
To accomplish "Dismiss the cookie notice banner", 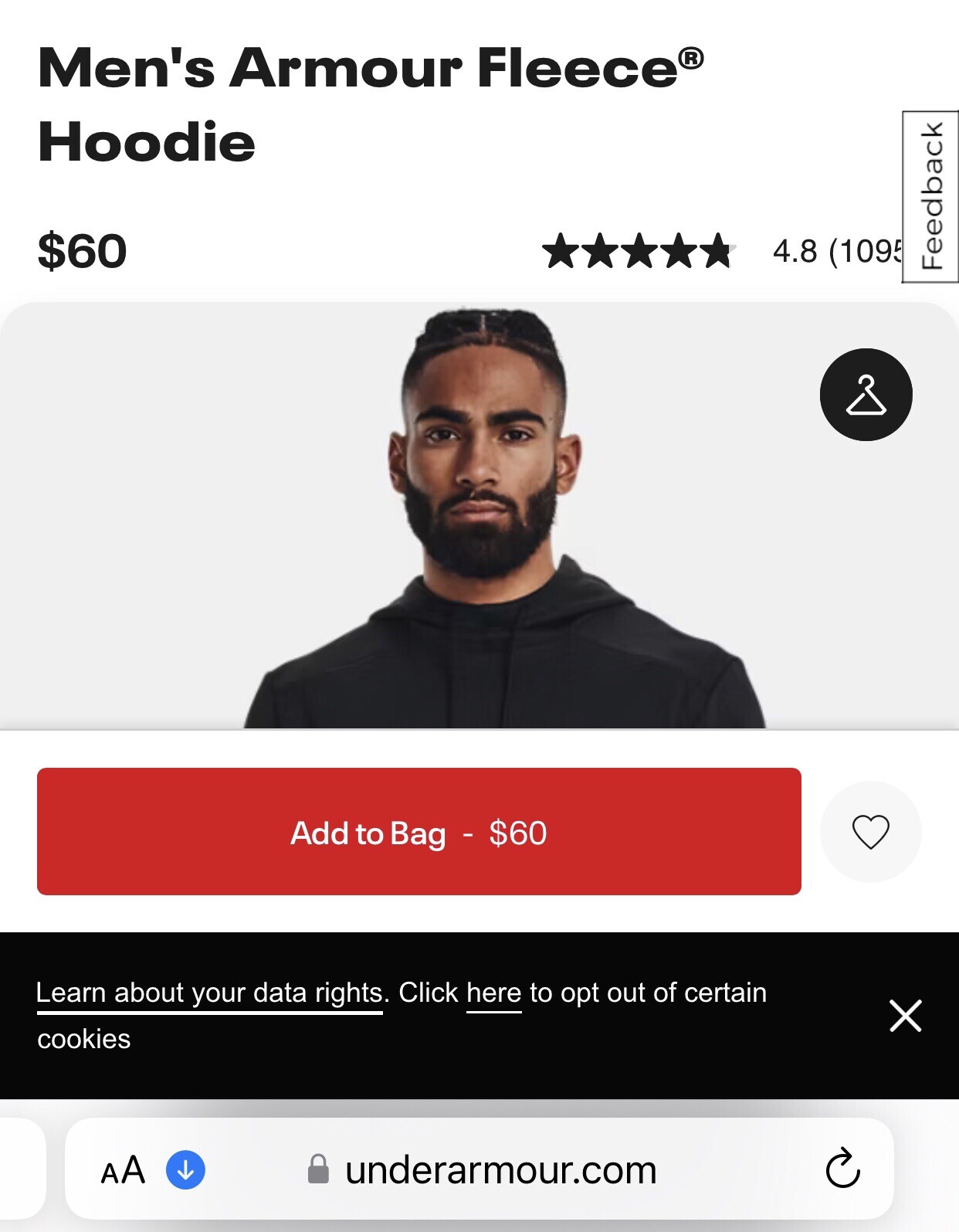I will [x=905, y=1016].
